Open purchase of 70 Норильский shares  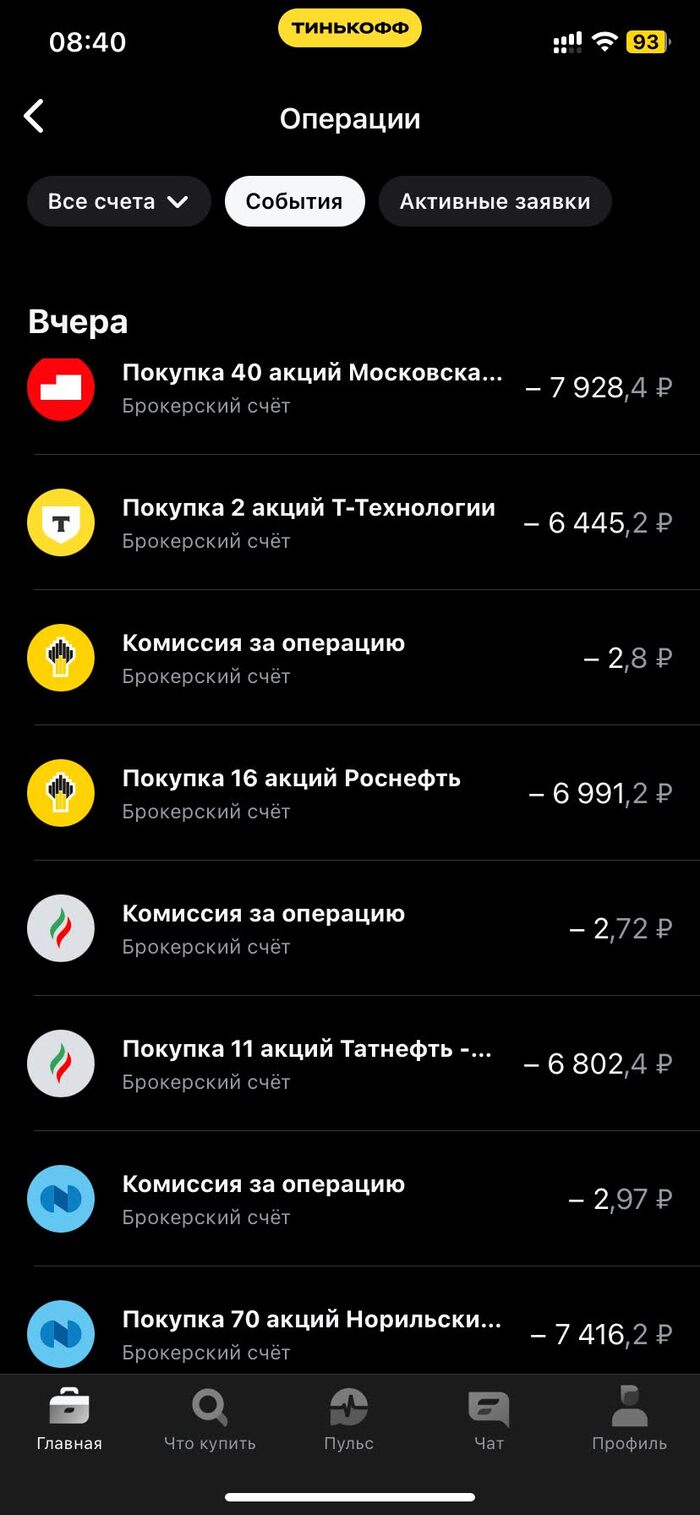pos(350,1333)
